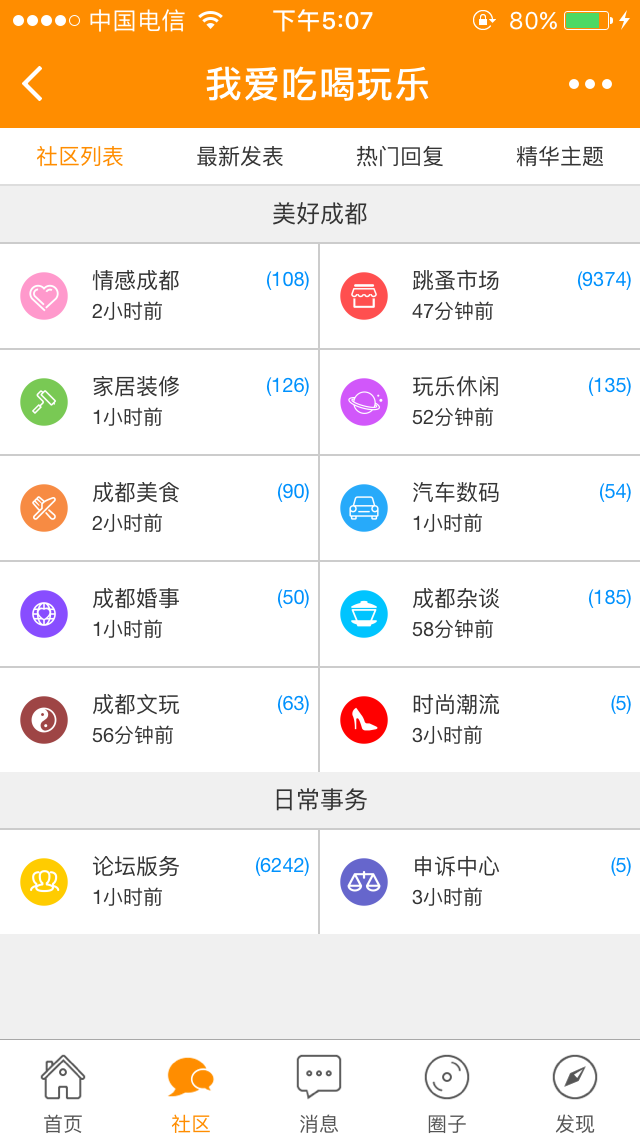Open the 家居装修 board
This screenshot has height=1136, width=640.
(159, 402)
